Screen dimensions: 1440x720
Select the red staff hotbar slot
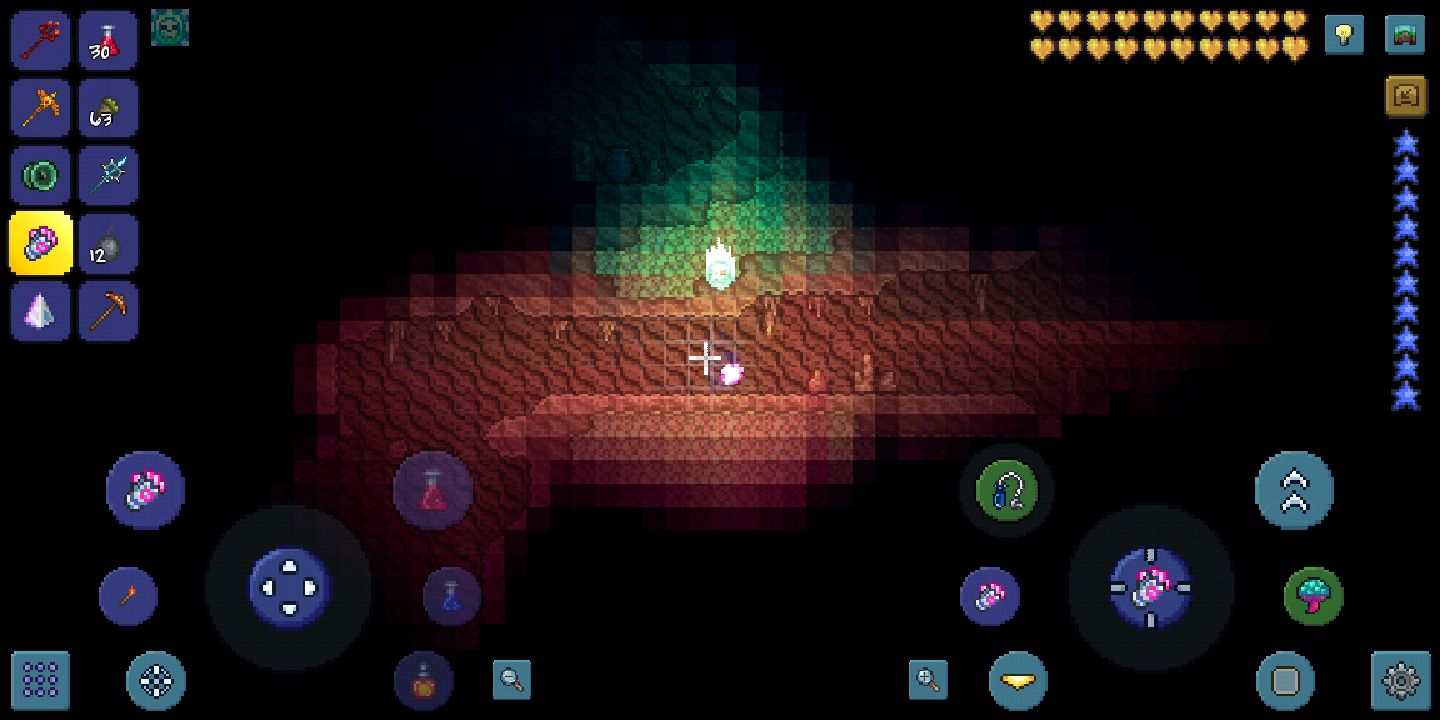41,41
